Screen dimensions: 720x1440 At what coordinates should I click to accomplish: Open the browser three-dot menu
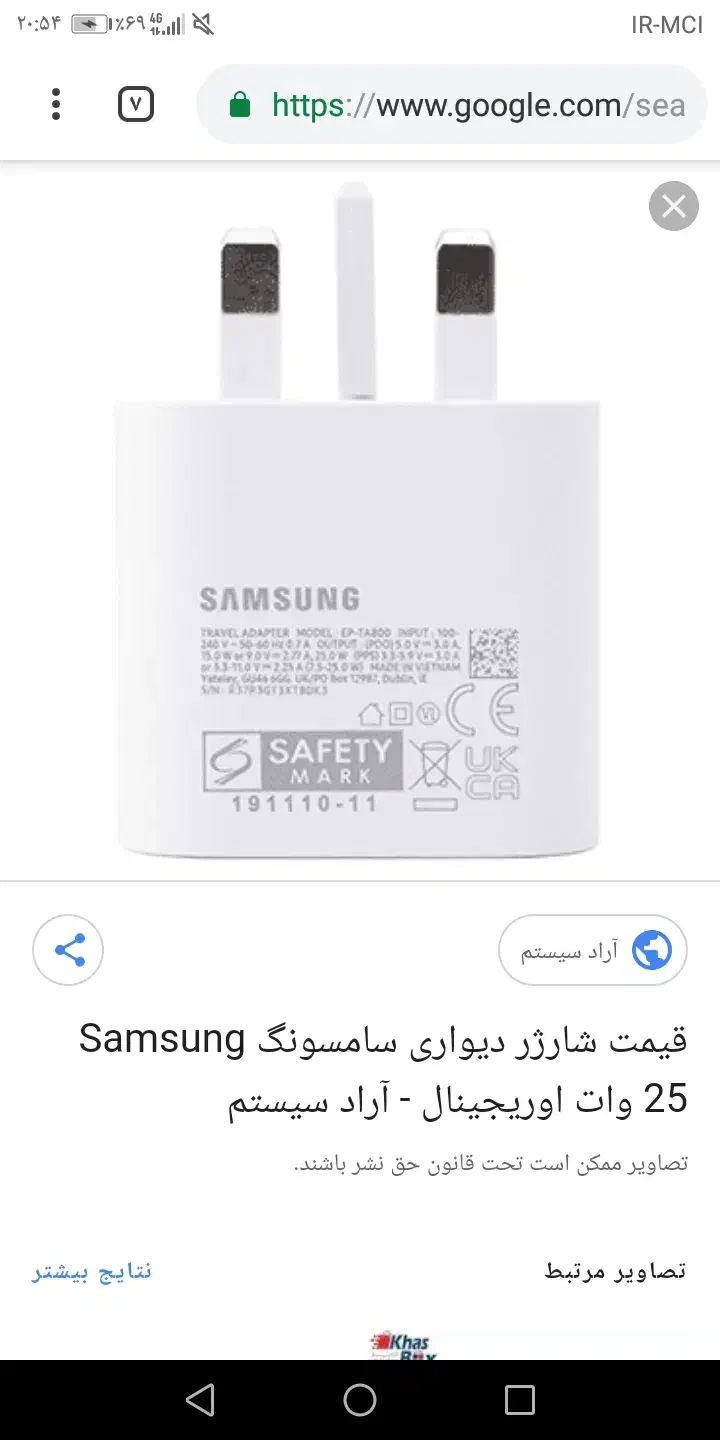pos(55,103)
